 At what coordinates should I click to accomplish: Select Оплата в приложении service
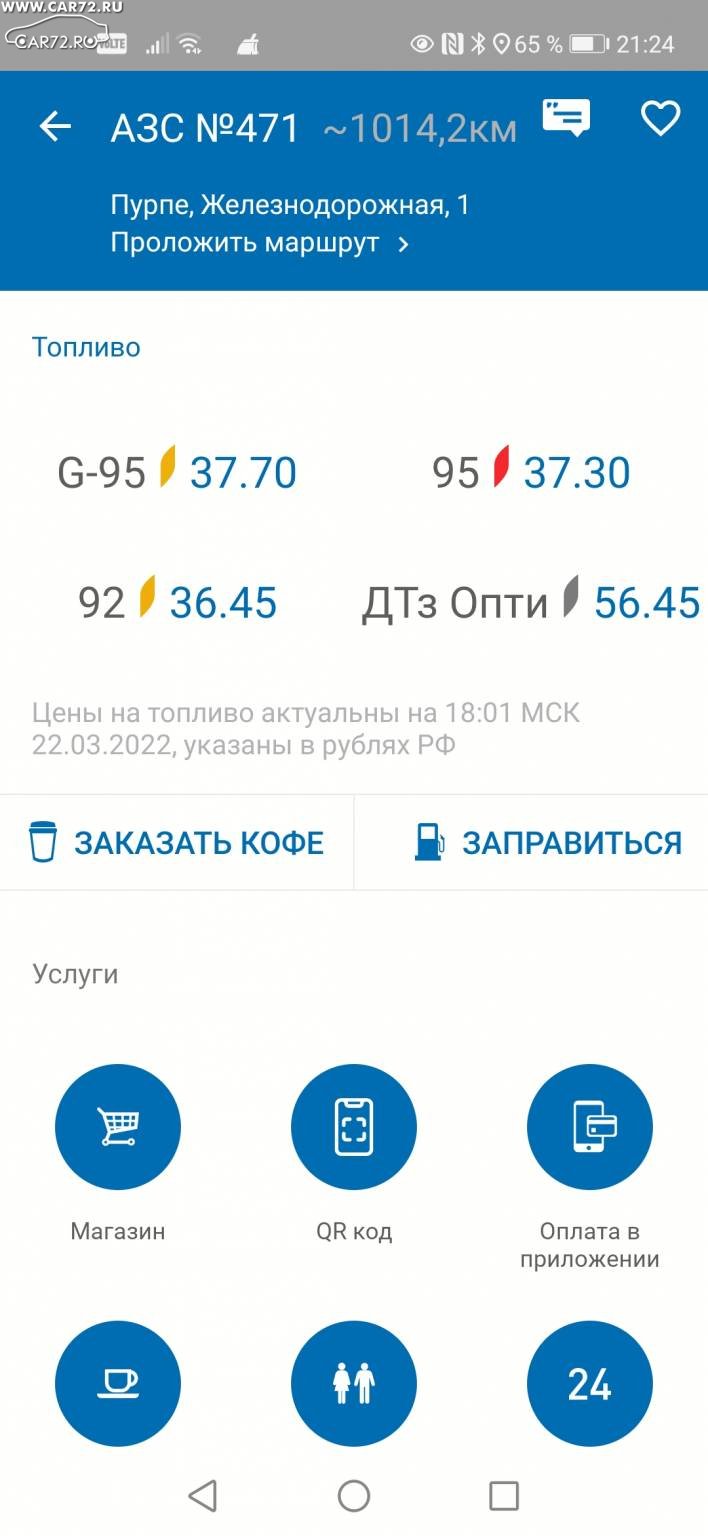pos(590,1127)
